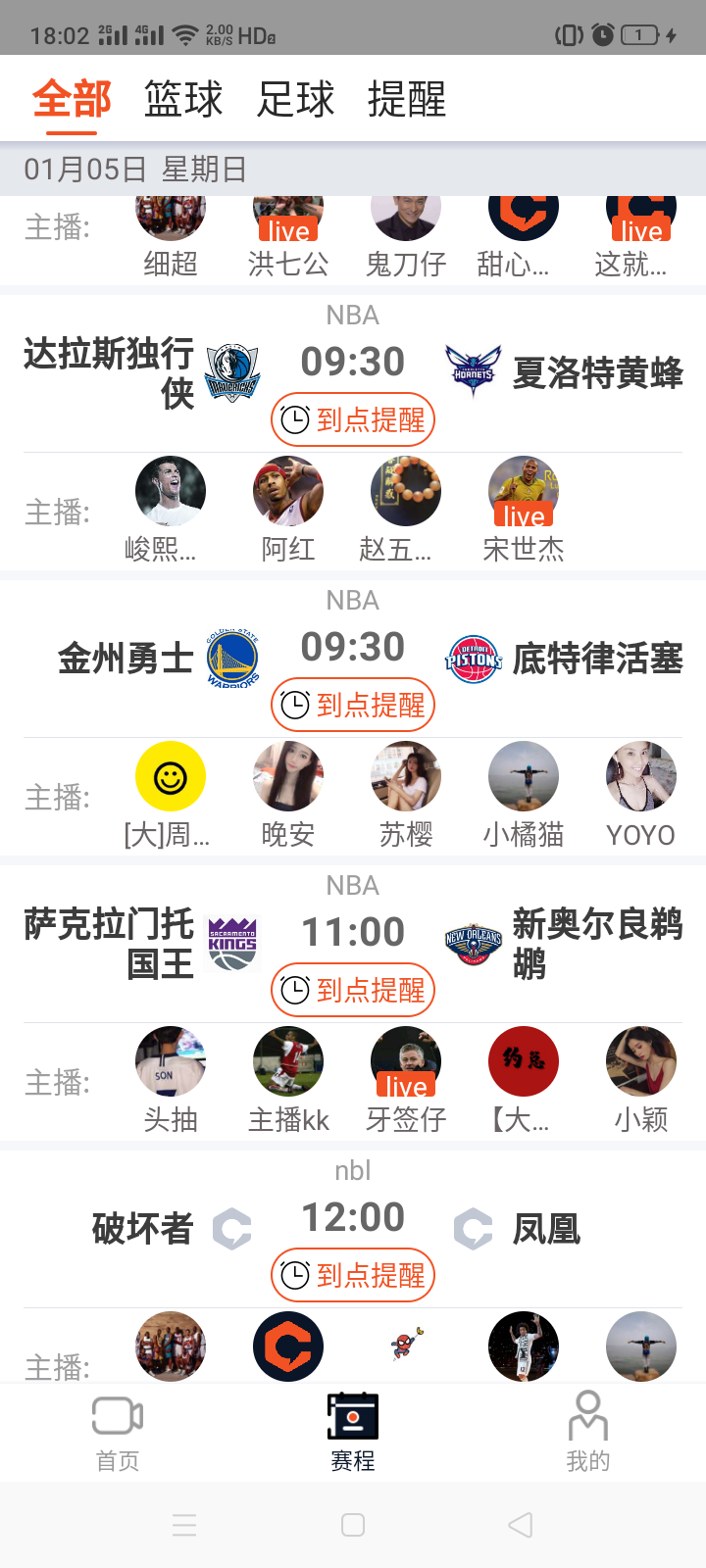The image size is (706, 1568).
Task: Open the 提醒 tab
Action: (x=407, y=100)
